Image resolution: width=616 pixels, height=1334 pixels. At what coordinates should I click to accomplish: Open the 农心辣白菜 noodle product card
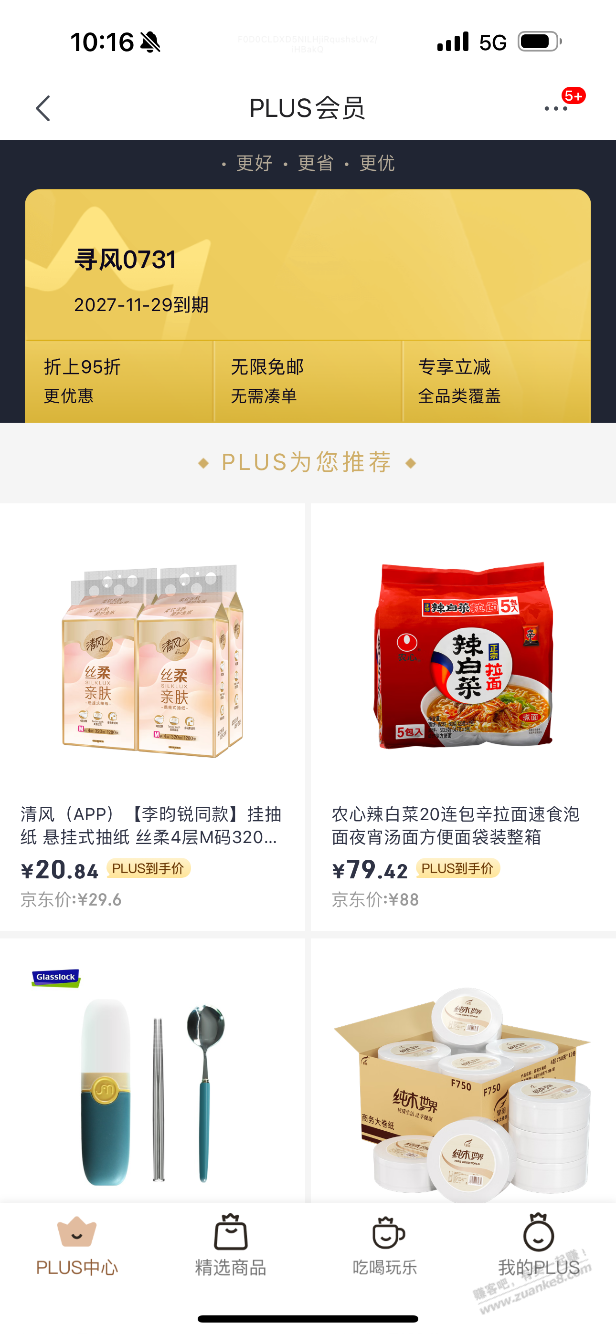[462, 716]
